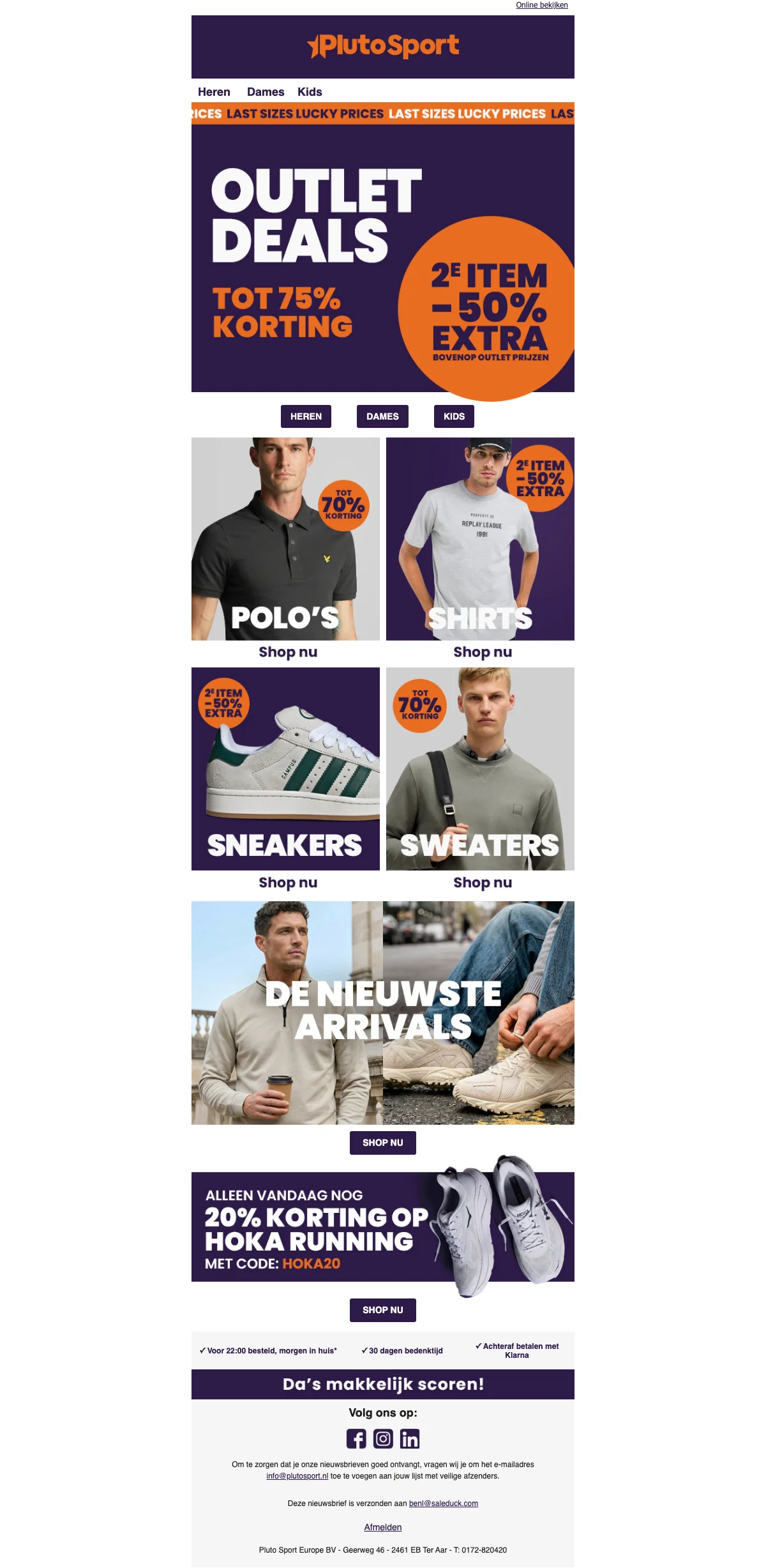
Task: Tap Shop nu under De Nieuwste Arrivals
Action: 382,1143
